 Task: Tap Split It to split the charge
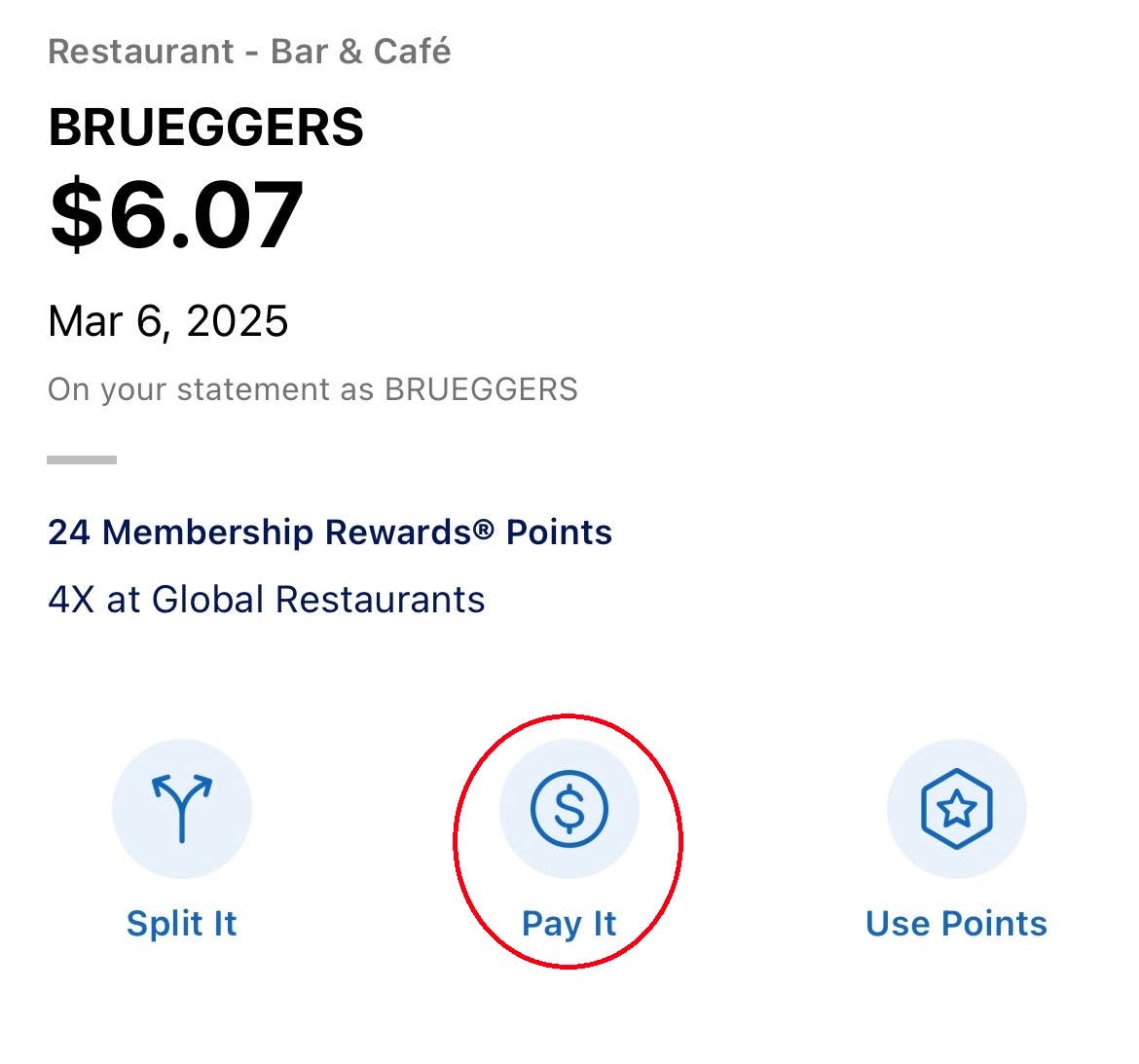point(182,809)
